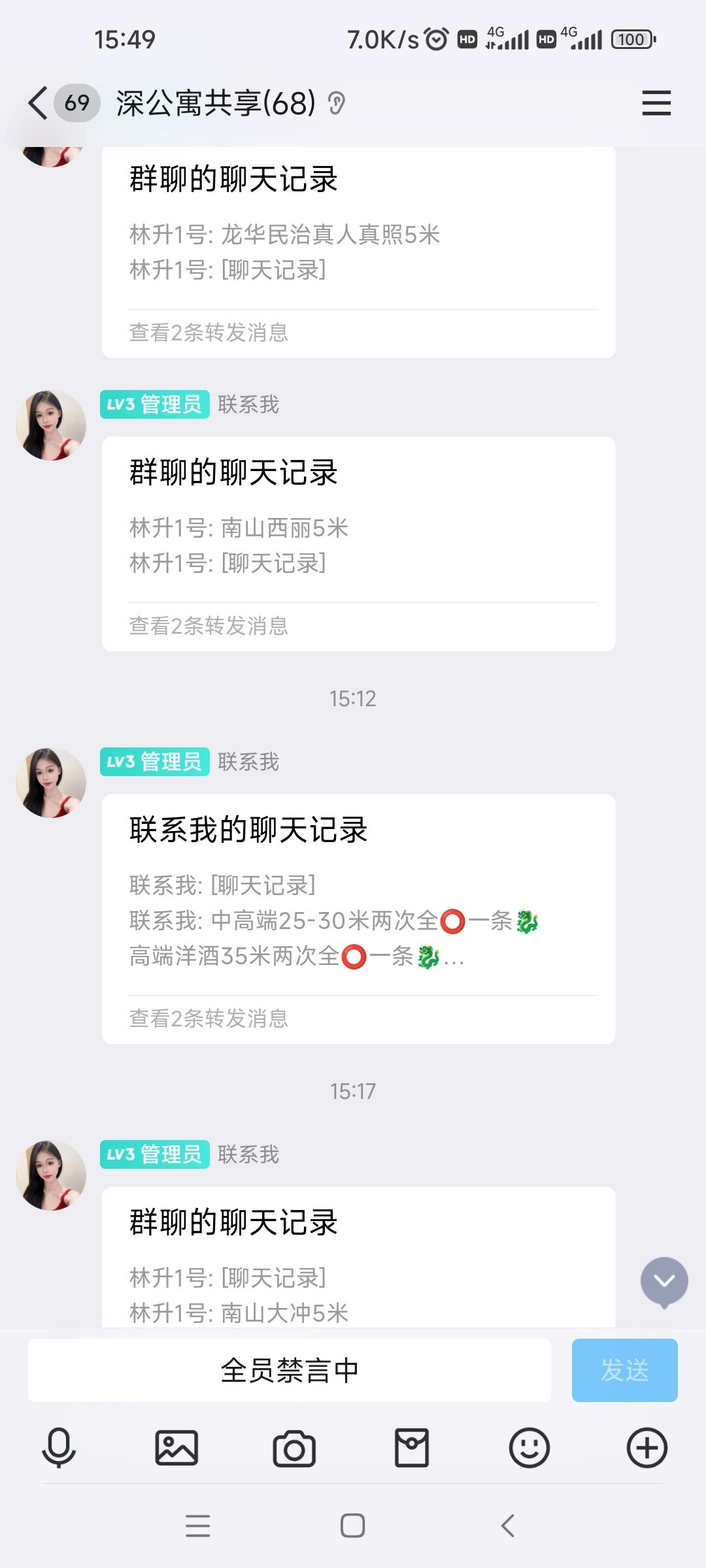Tap the system home button

pos(353,1526)
